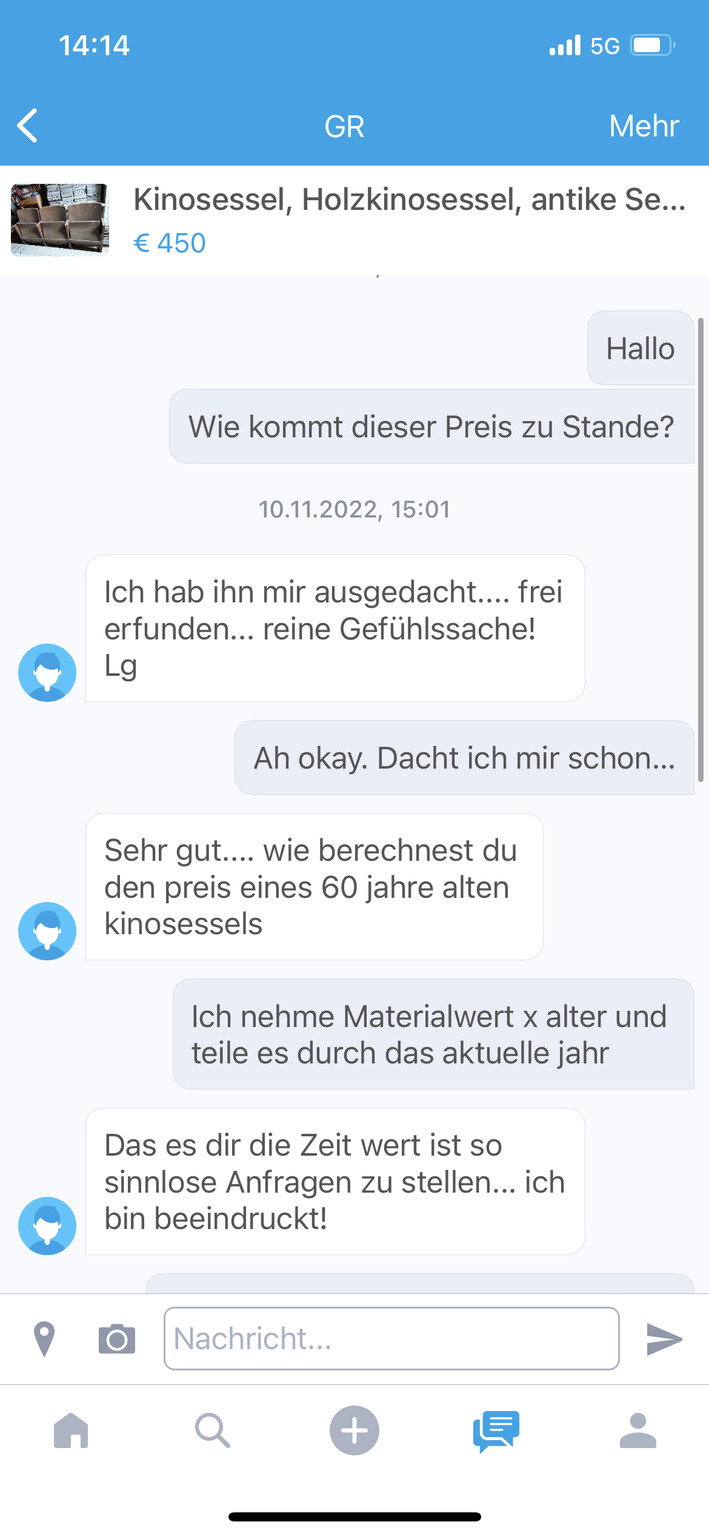This screenshot has width=709, height=1536.
Task: Open the Mehr options
Action: pos(643,126)
